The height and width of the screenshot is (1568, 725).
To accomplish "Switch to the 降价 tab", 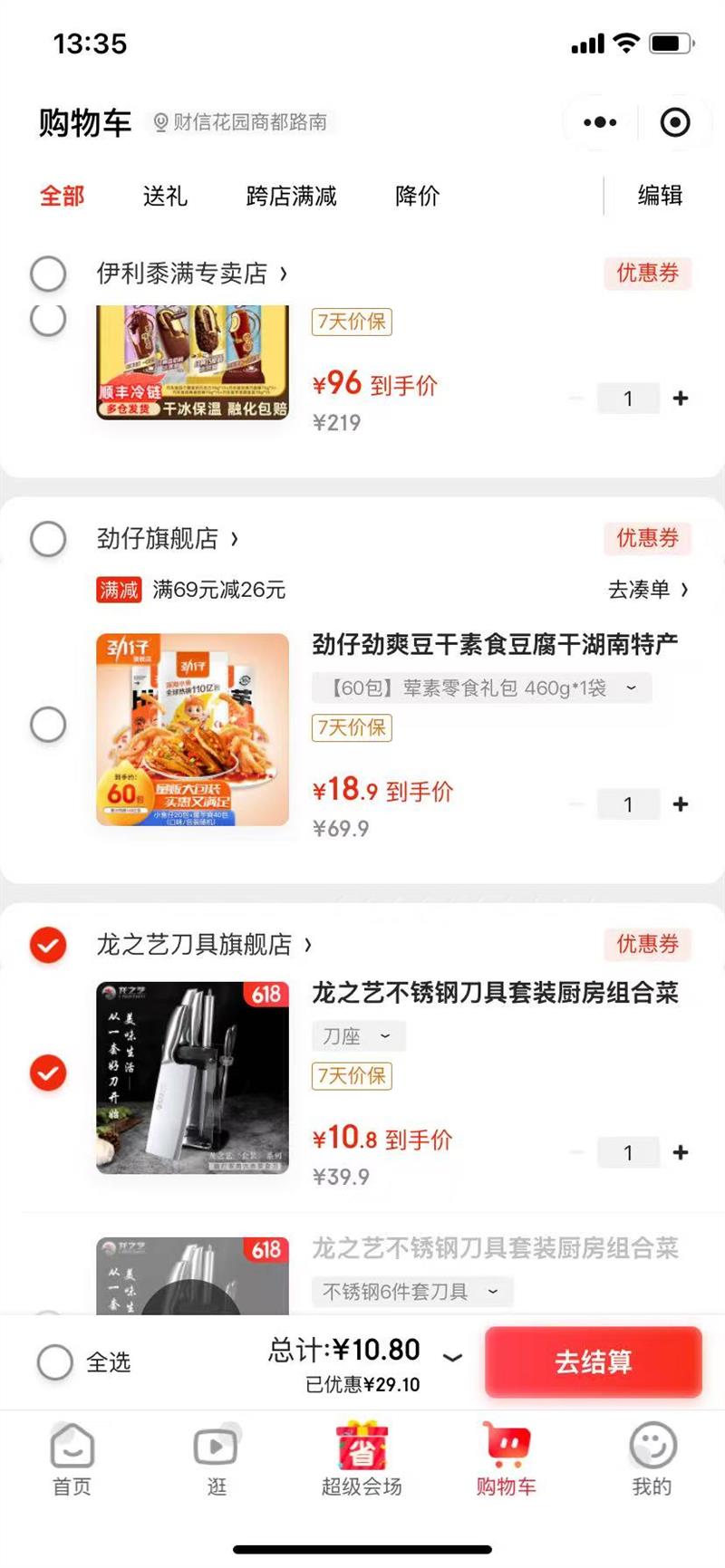I will tap(417, 196).
